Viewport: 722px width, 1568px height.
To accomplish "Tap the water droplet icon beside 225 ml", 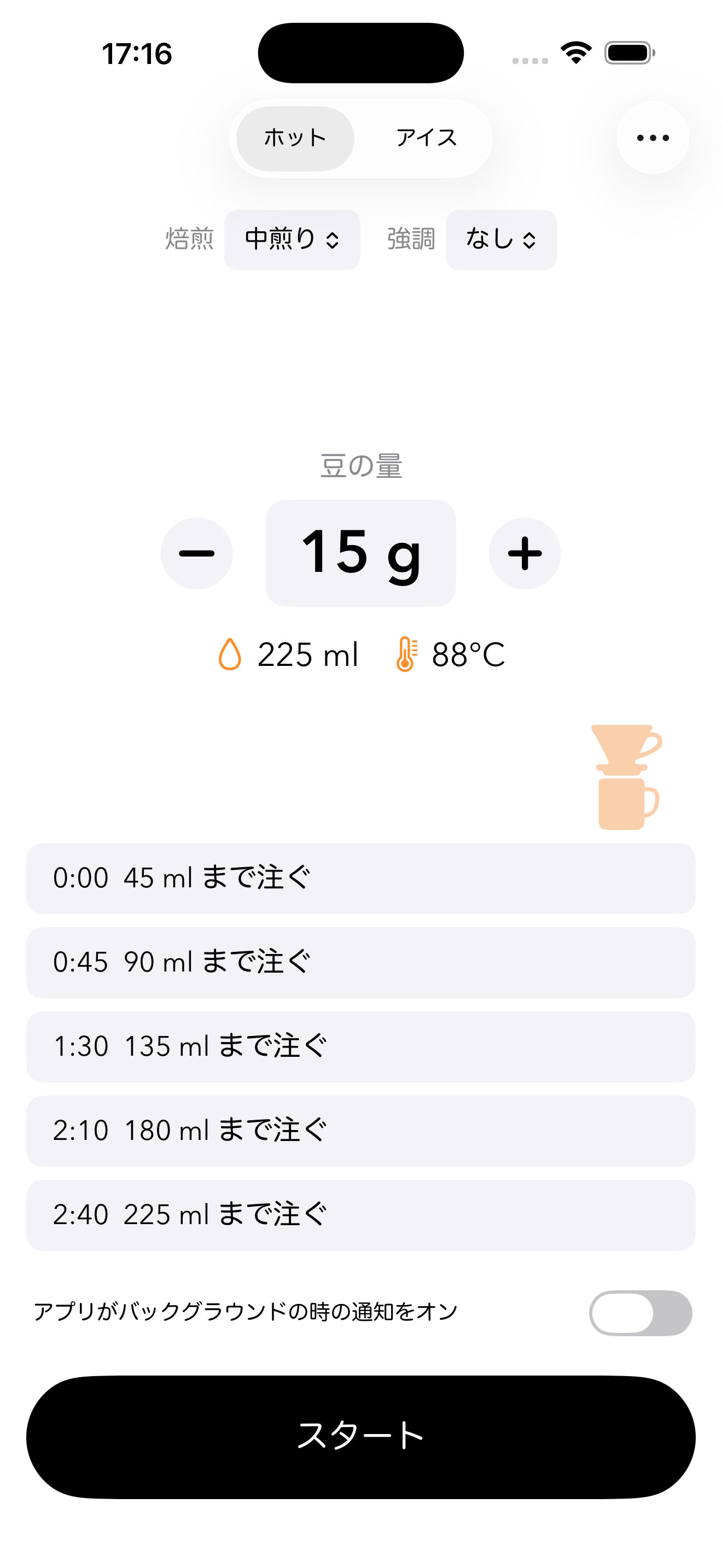I will pos(230,654).
